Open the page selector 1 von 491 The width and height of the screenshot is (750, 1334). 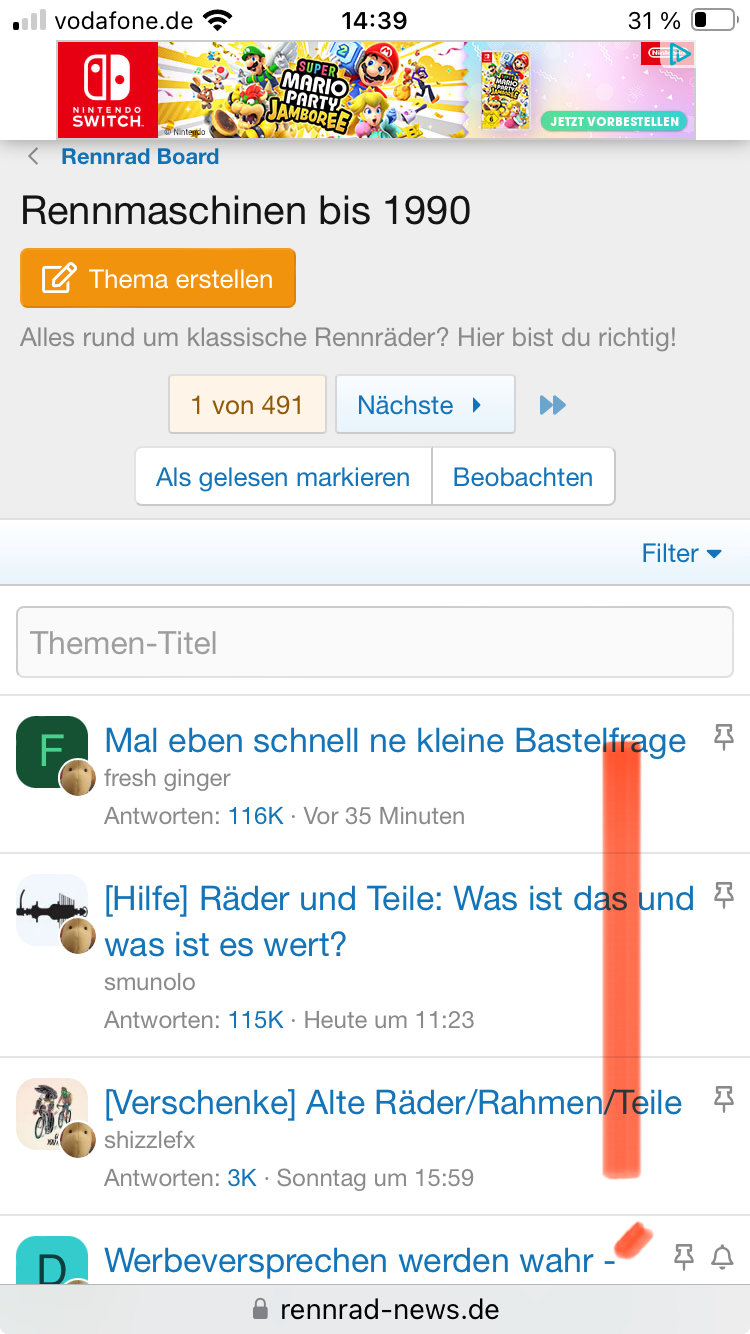click(x=247, y=405)
